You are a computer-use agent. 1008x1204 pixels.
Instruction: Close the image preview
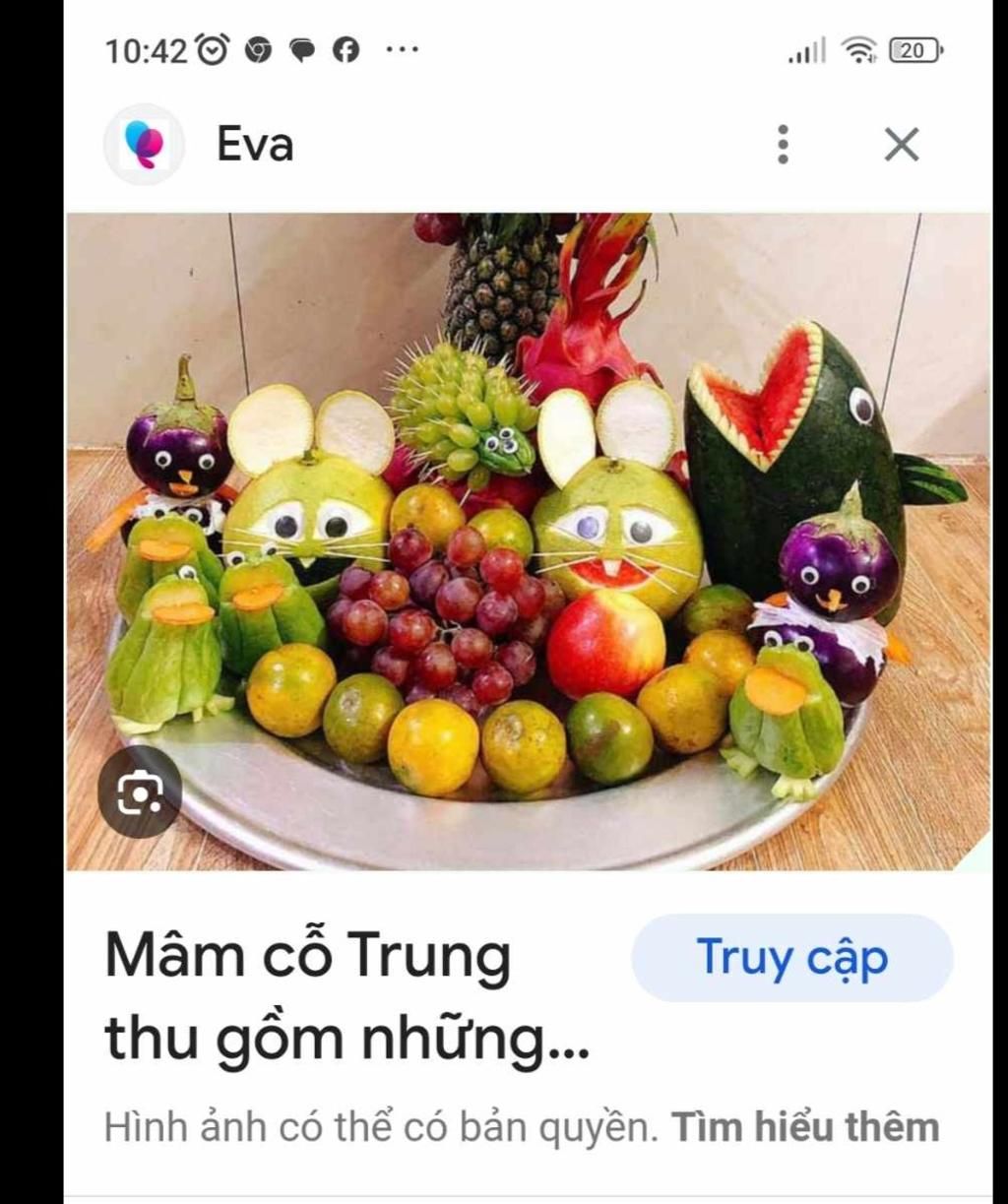click(x=901, y=145)
